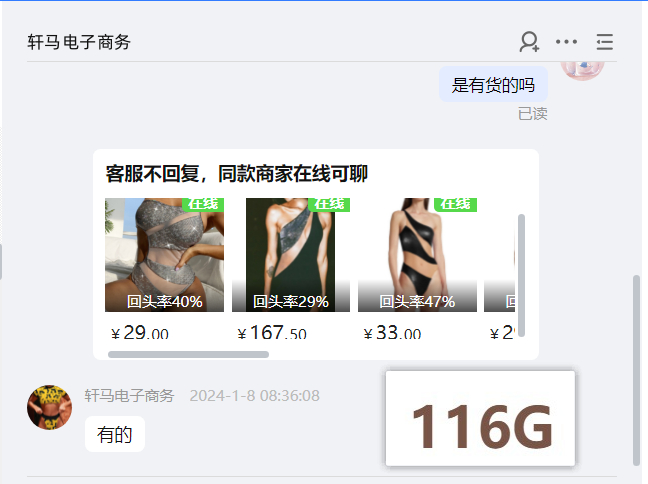The image size is (648, 484).
Task: Open the three-dot overflow menu
Action: pos(567,42)
